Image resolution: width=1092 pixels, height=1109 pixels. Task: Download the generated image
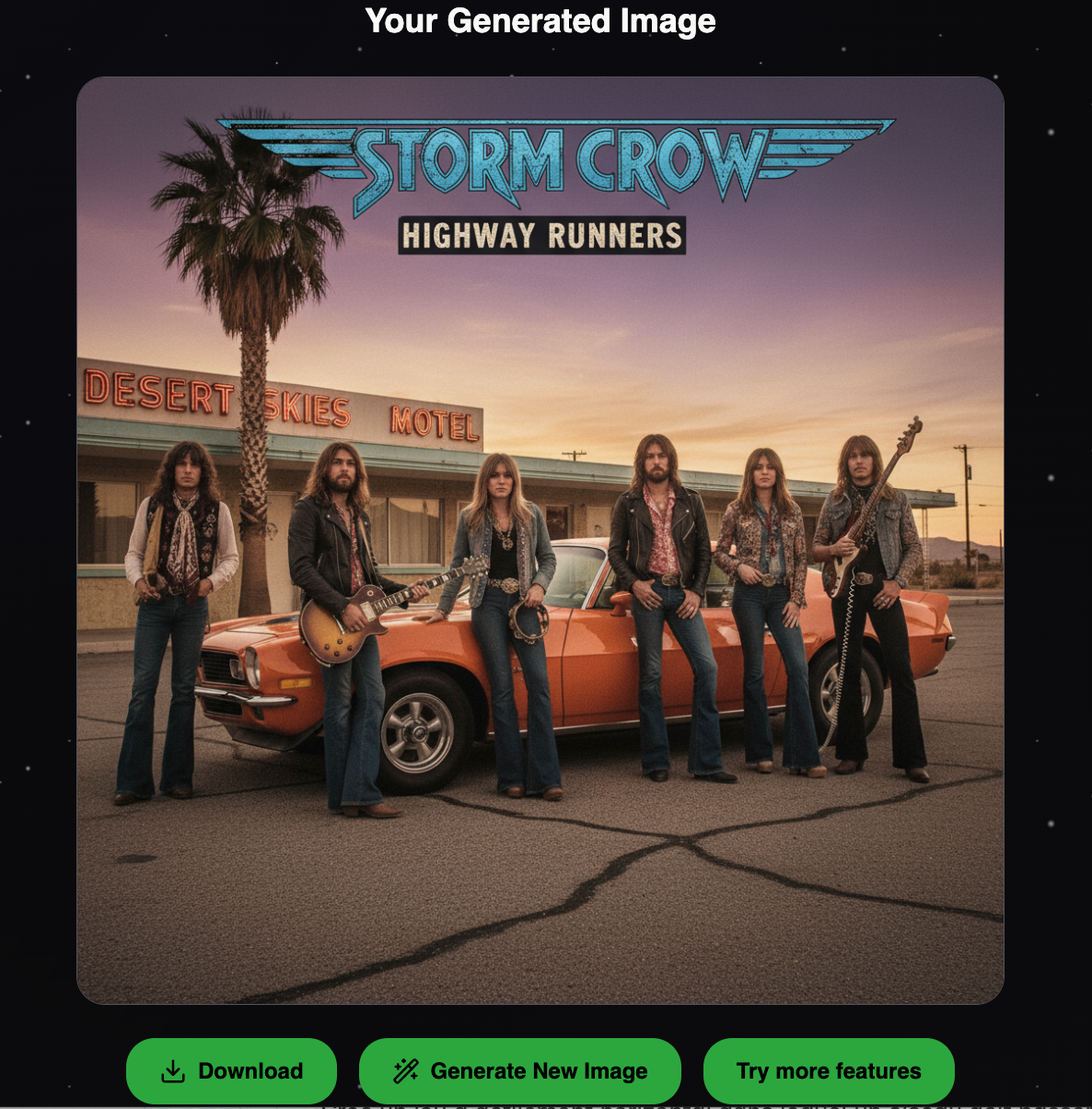click(x=231, y=1071)
